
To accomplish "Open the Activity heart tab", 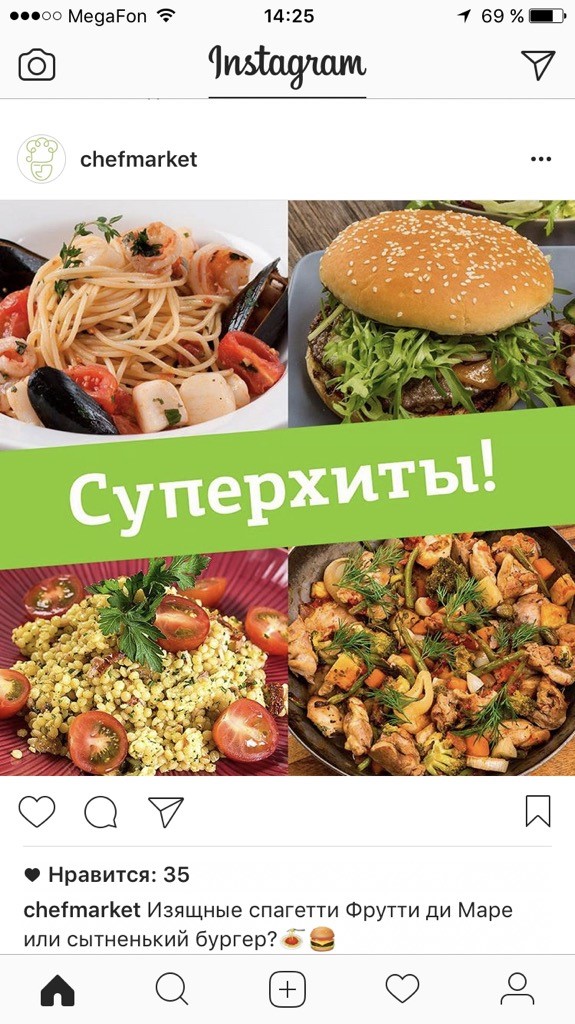I will (x=402, y=989).
